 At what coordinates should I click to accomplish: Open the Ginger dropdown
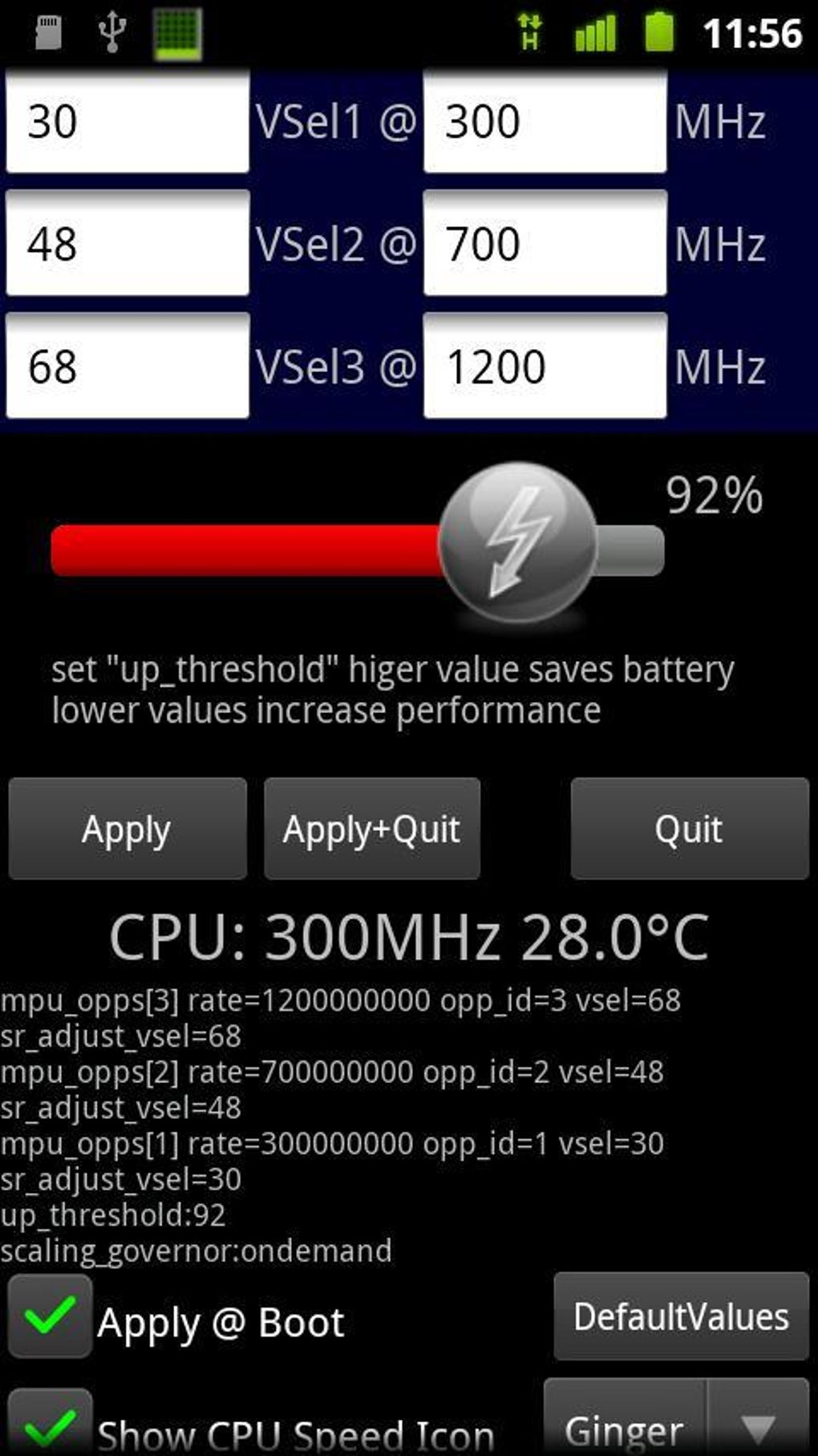(676, 1418)
